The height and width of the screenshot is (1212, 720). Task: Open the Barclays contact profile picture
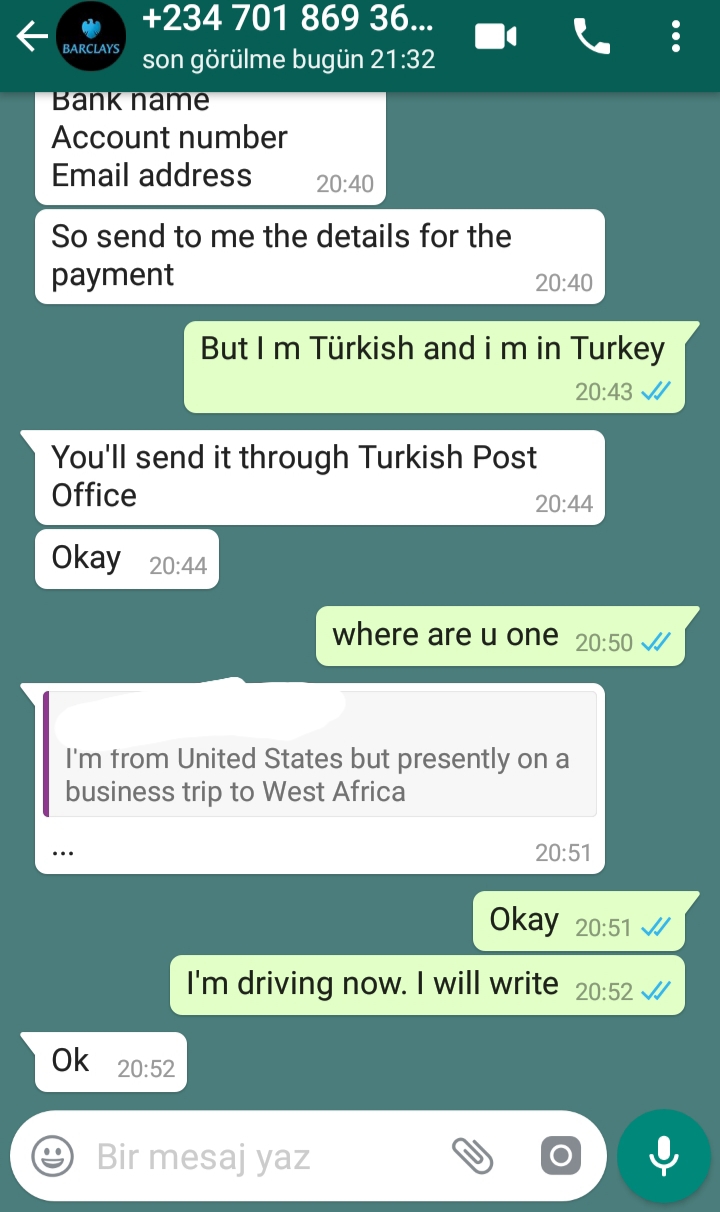pos(91,38)
